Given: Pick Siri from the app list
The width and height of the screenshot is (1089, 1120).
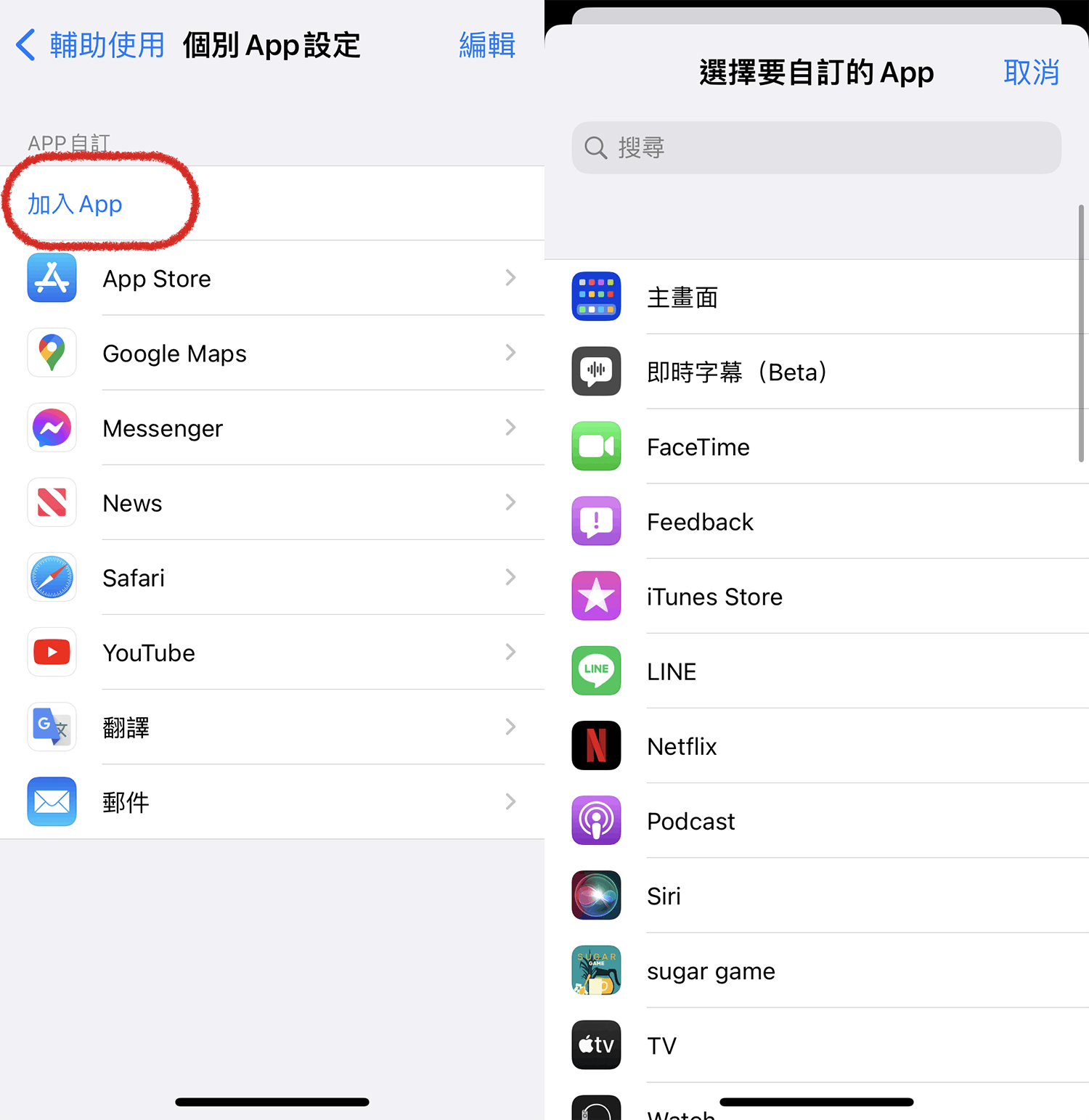Looking at the screenshot, I should click(816, 896).
